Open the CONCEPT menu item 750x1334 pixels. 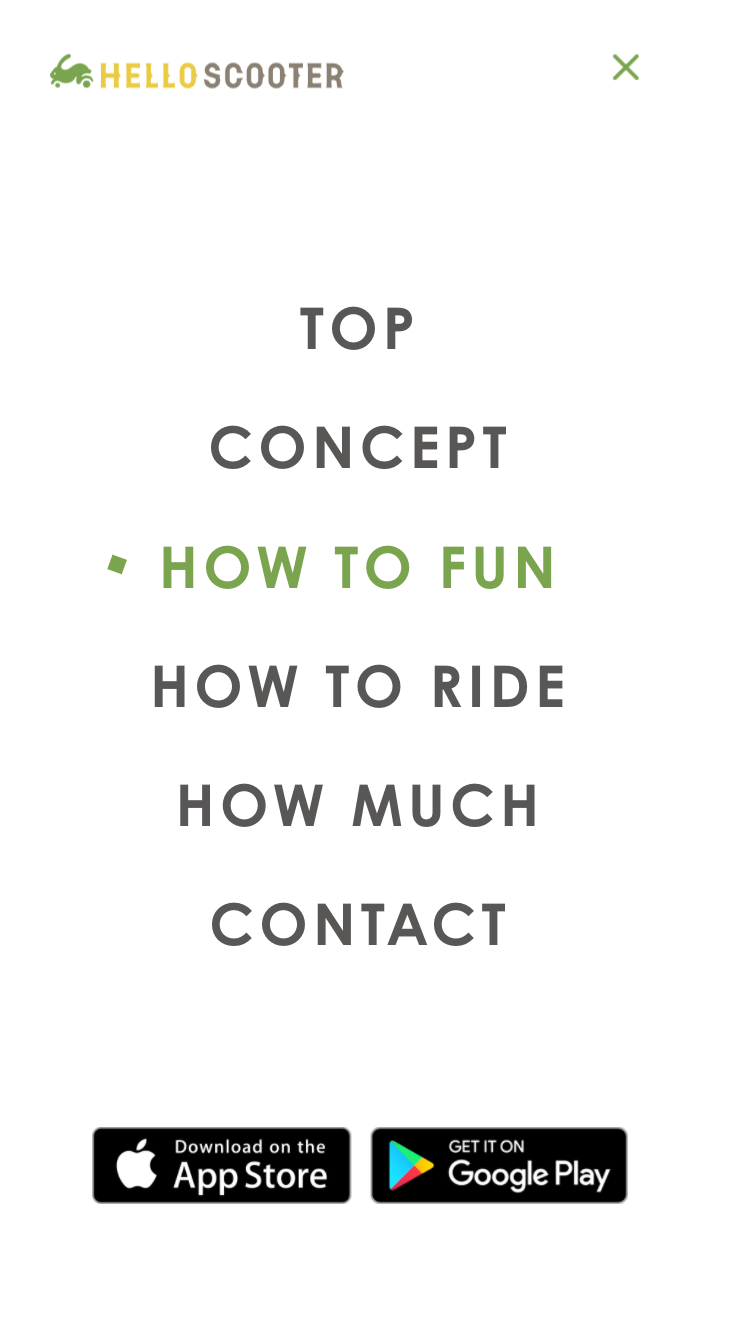(x=360, y=447)
